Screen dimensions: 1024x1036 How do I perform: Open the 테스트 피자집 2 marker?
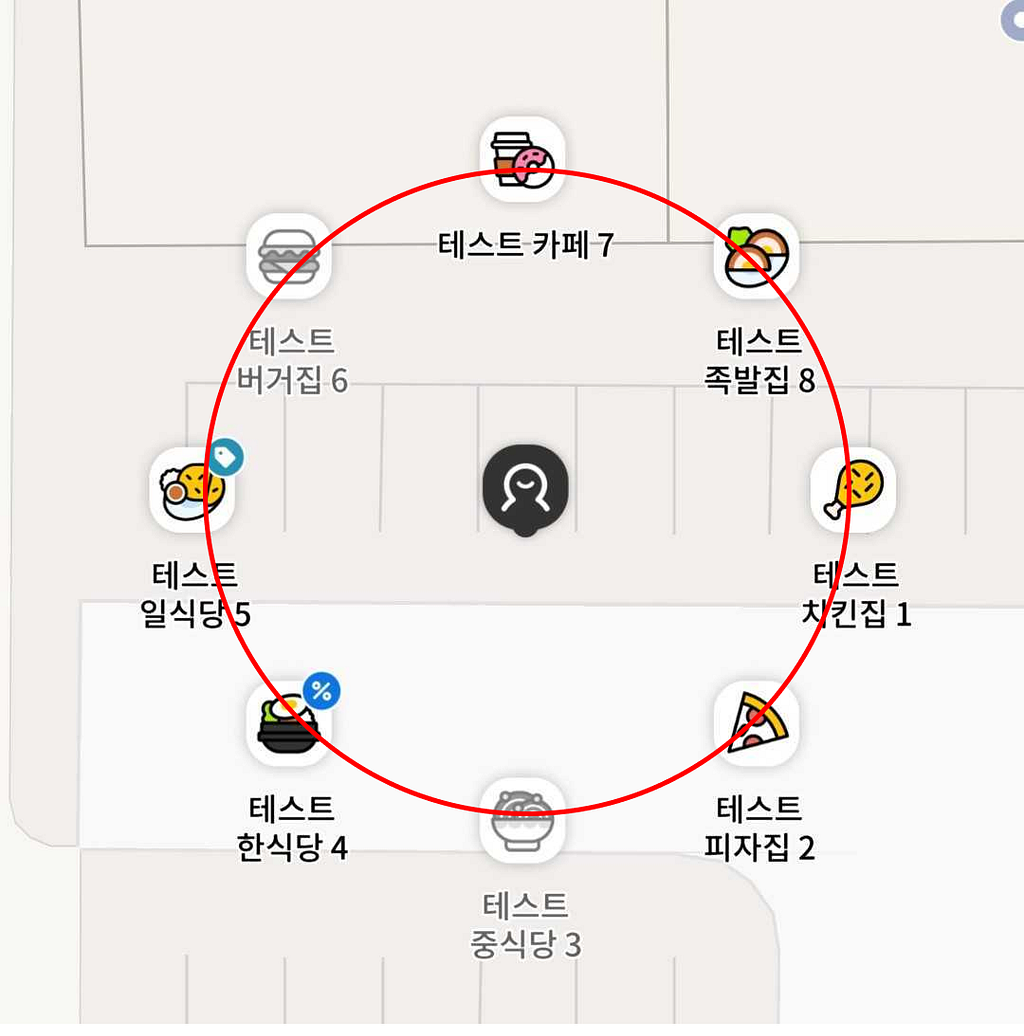point(756,723)
